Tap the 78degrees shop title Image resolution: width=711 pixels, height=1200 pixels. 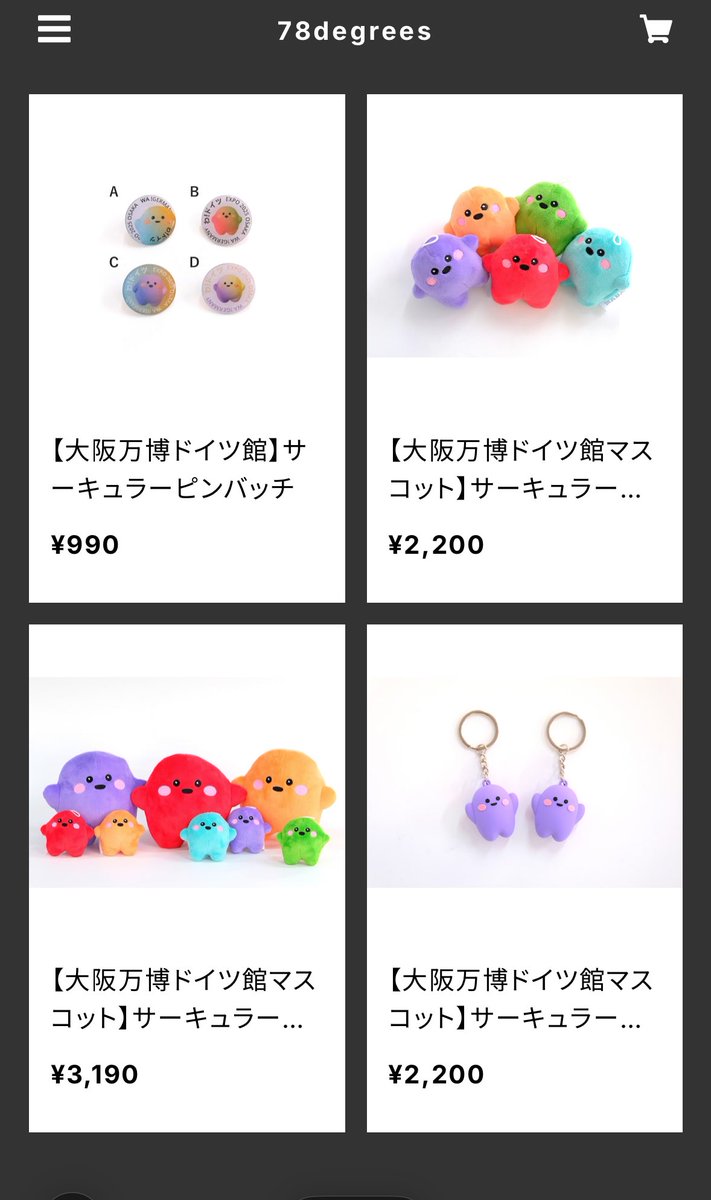point(355,31)
